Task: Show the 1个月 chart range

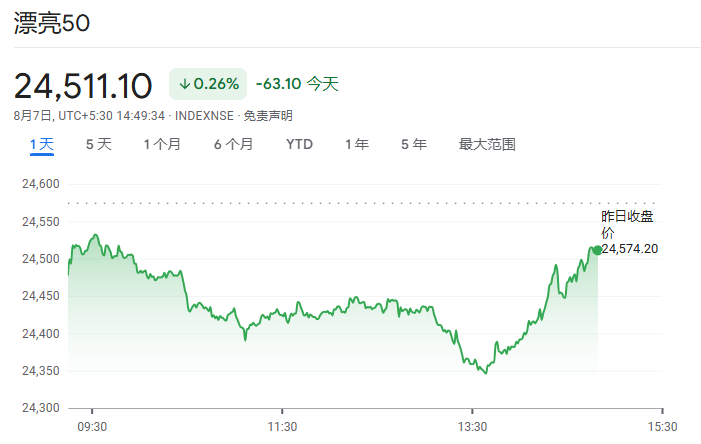Action: click(162, 144)
